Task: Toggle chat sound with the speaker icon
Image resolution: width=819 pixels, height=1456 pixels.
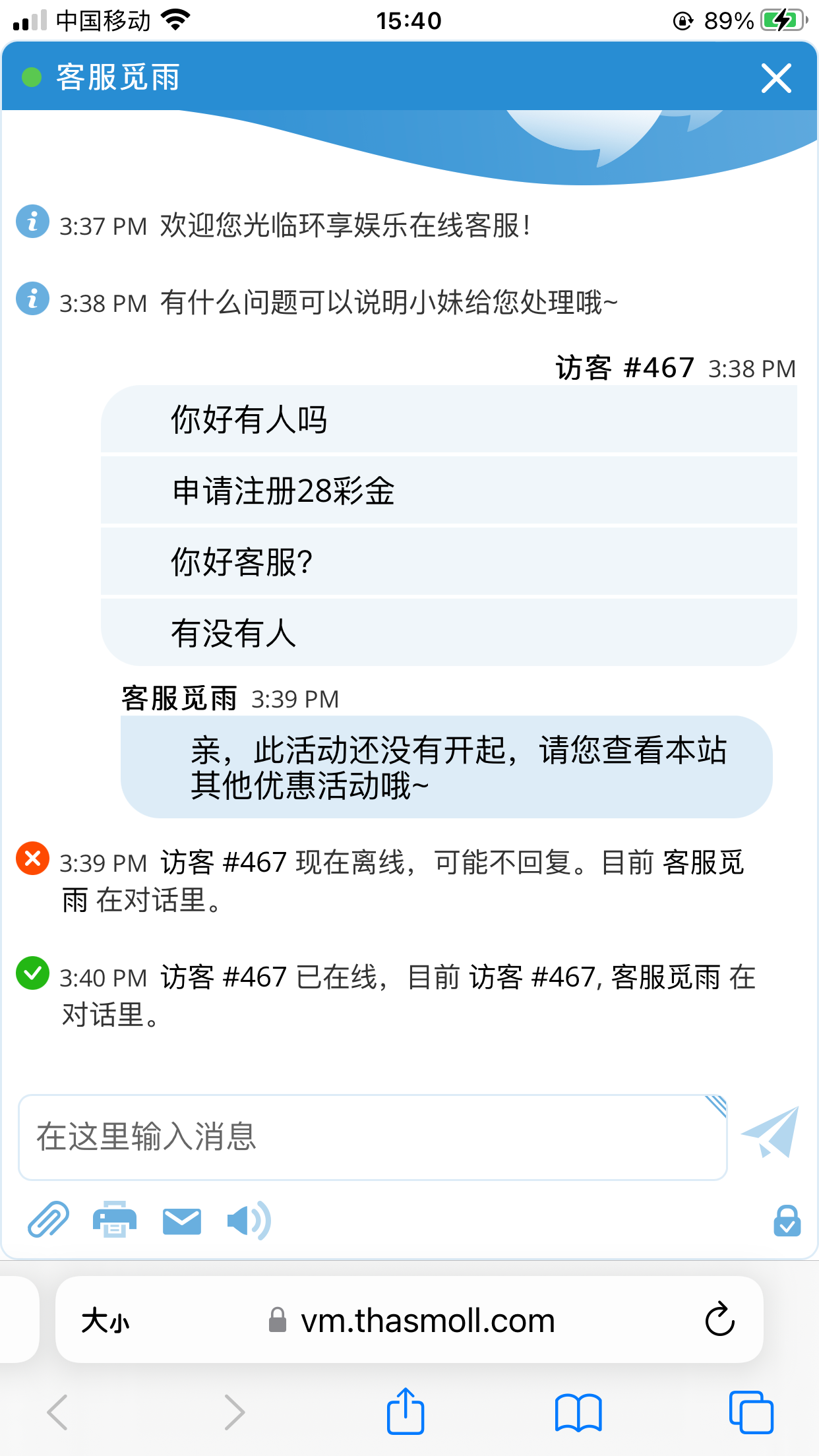Action: pos(248,1221)
